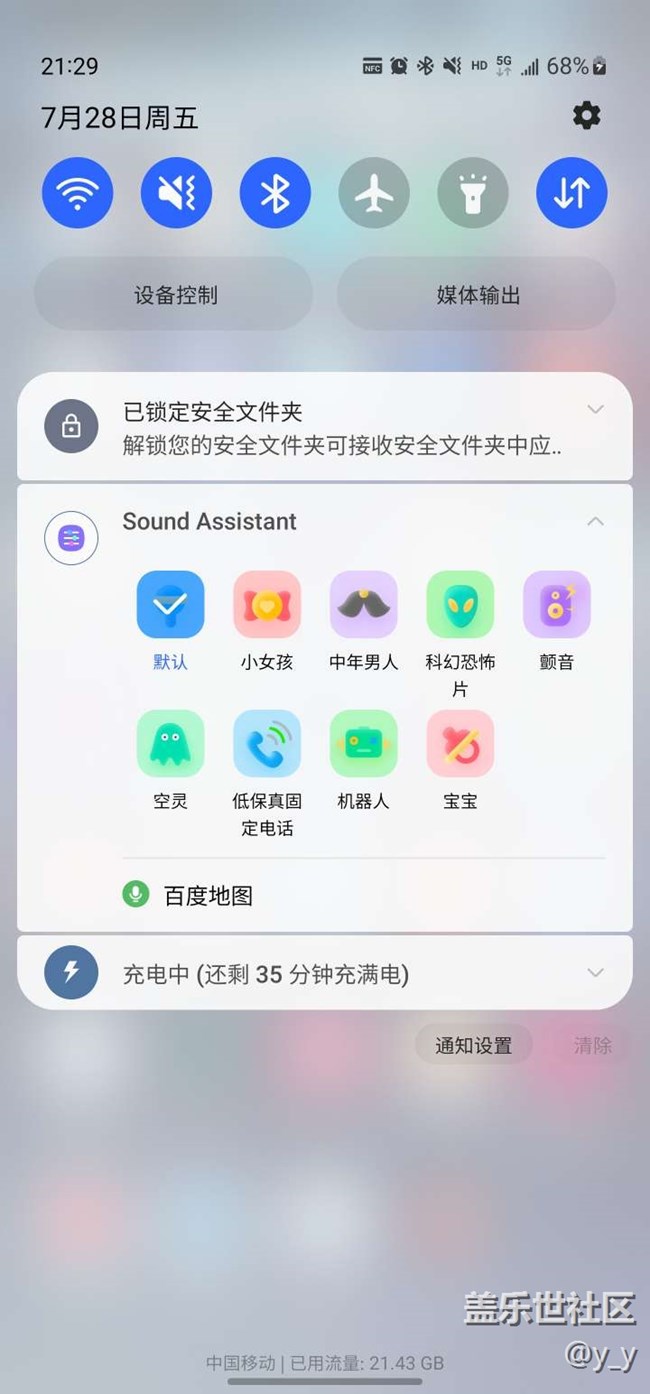Toggle Wi-Fi off

77,193
